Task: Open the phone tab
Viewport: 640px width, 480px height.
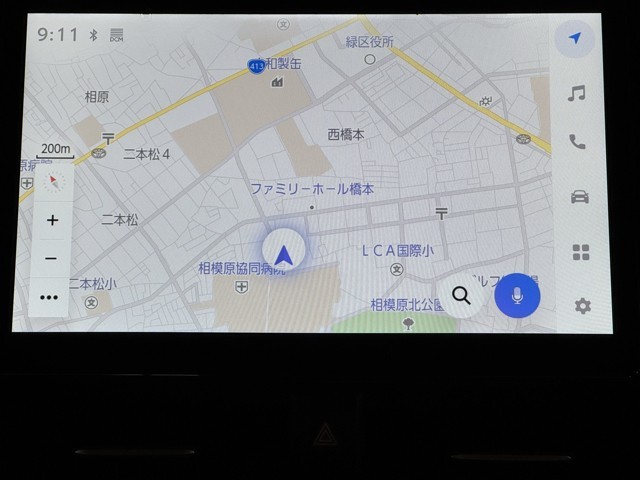Action: [x=577, y=142]
